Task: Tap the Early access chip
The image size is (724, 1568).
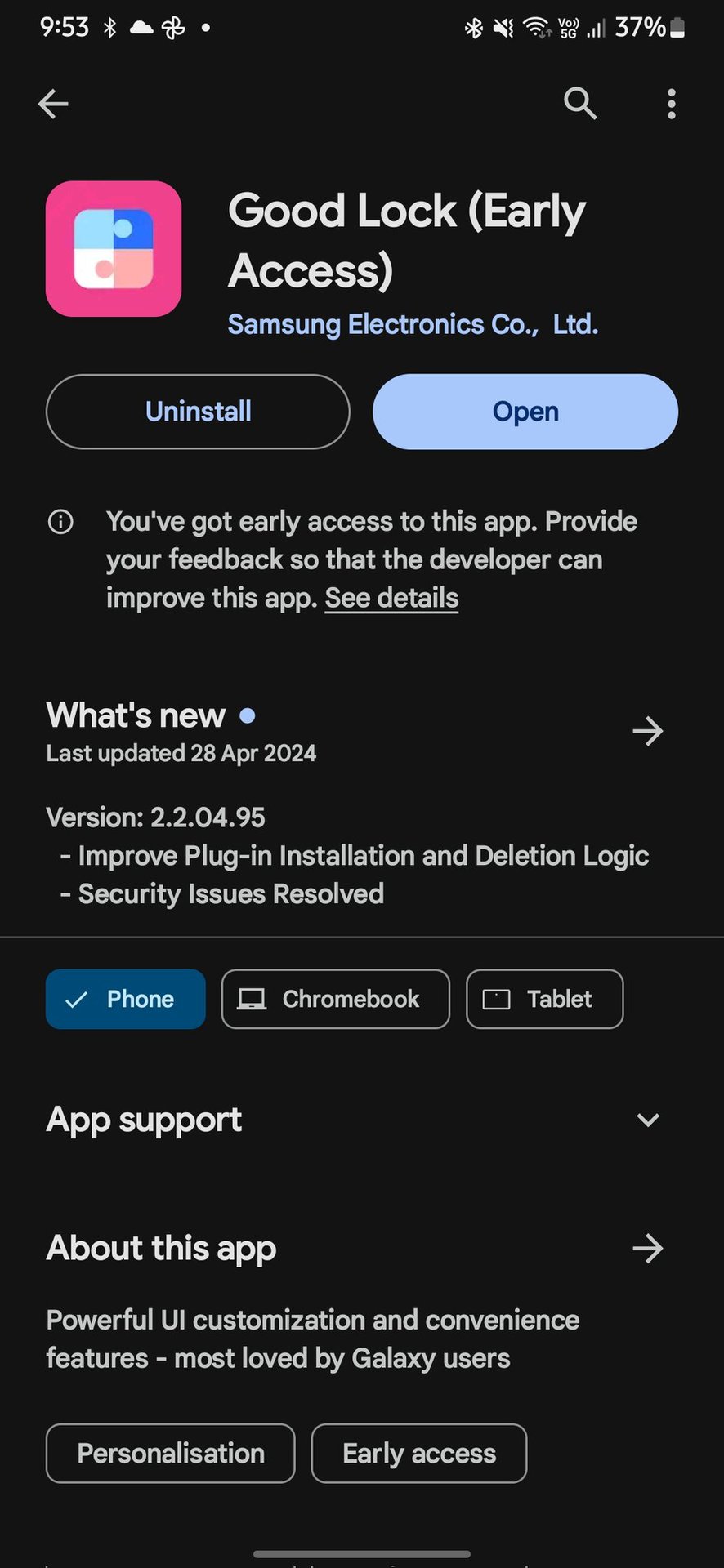Action: (418, 1453)
